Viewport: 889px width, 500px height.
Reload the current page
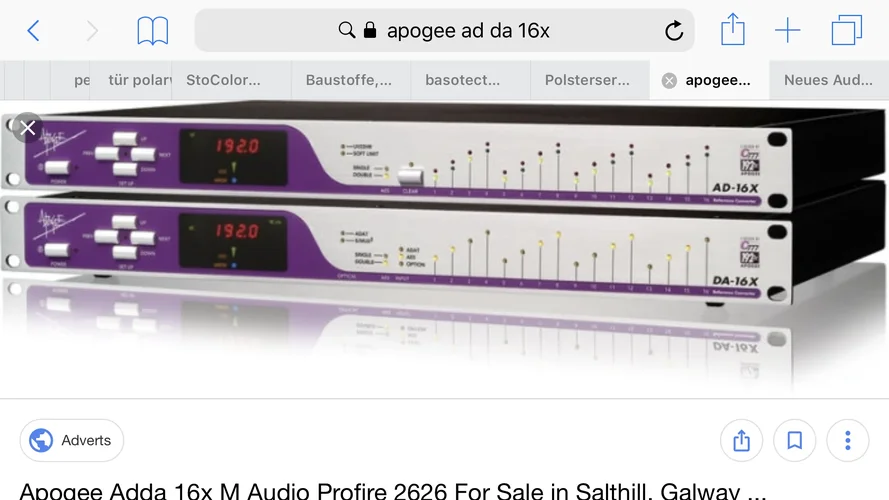(674, 31)
